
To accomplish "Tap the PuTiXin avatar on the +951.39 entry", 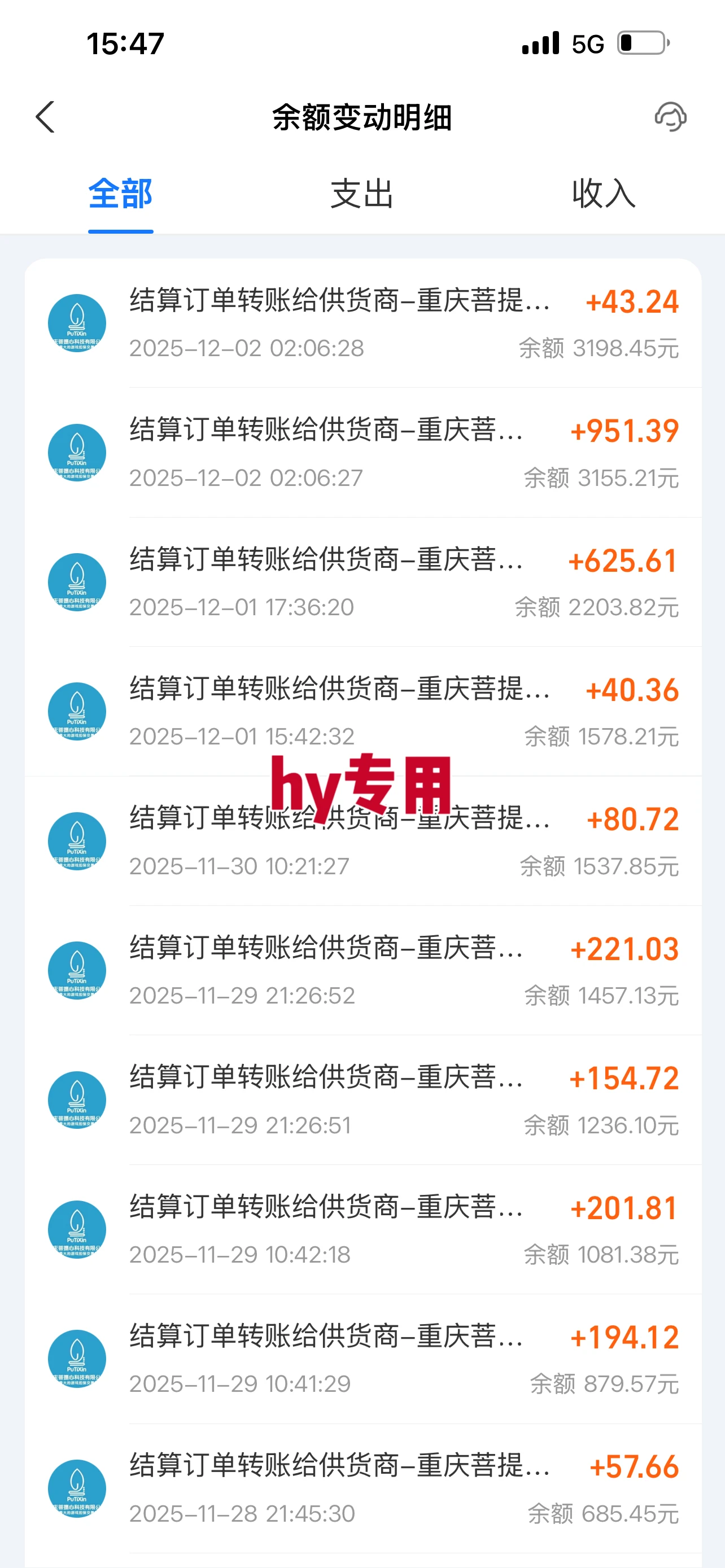I will click(77, 453).
